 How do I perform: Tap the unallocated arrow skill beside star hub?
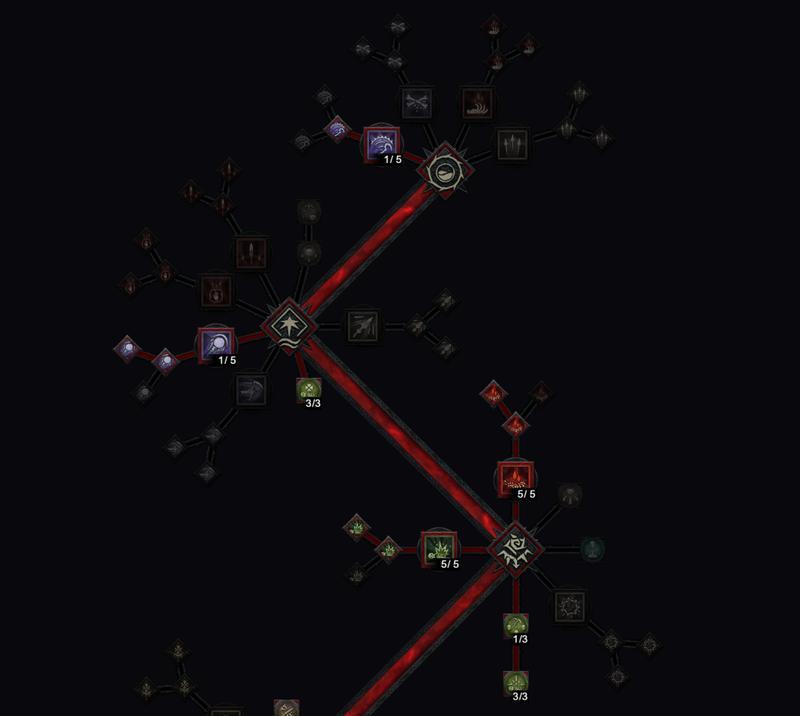tap(362, 325)
